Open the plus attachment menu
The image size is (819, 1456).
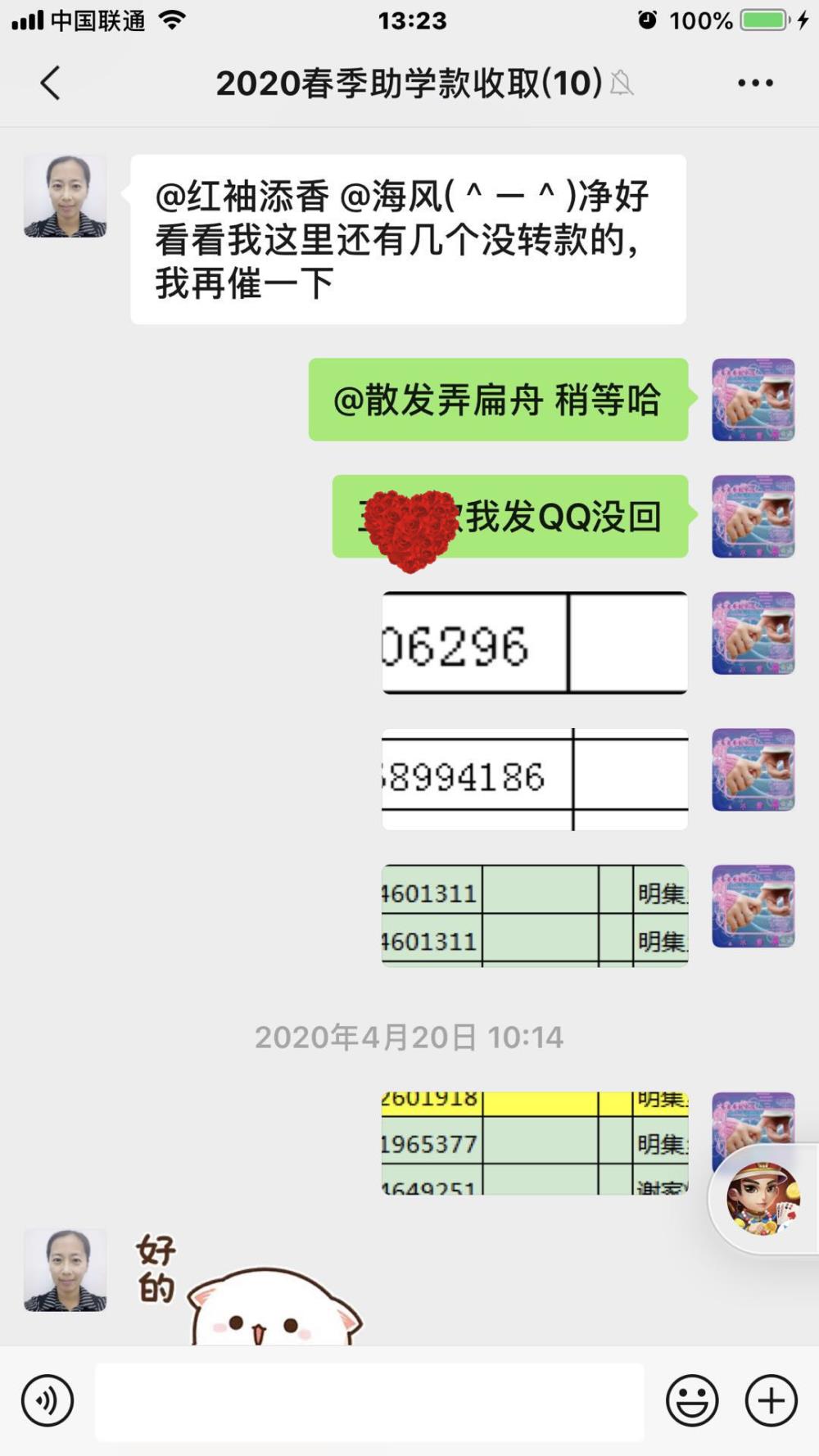771,1400
